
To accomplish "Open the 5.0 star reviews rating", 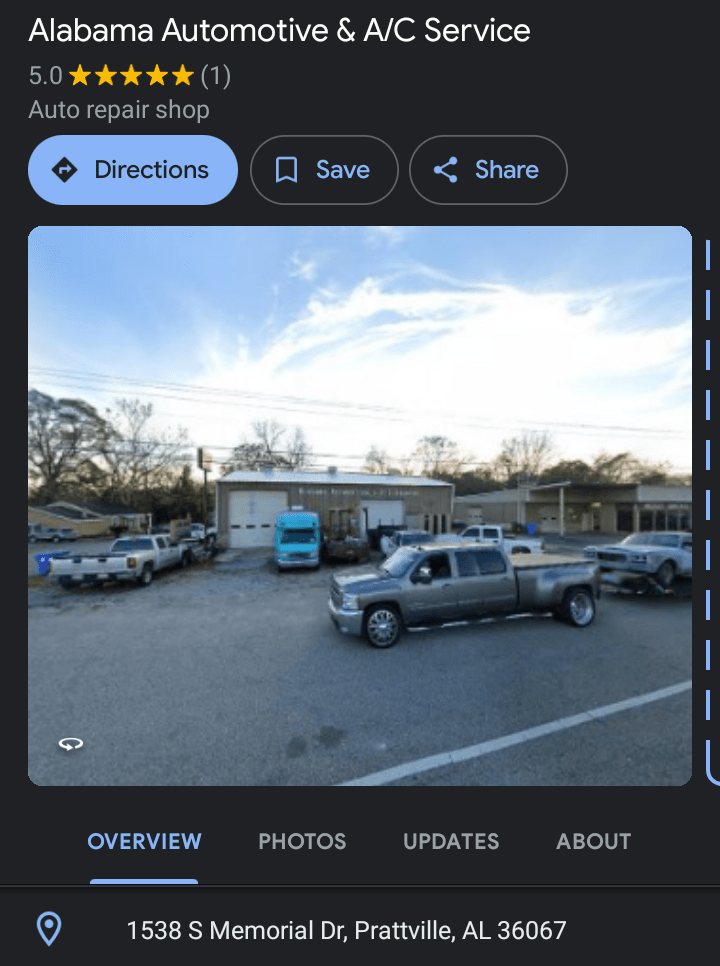I will click(130, 75).
